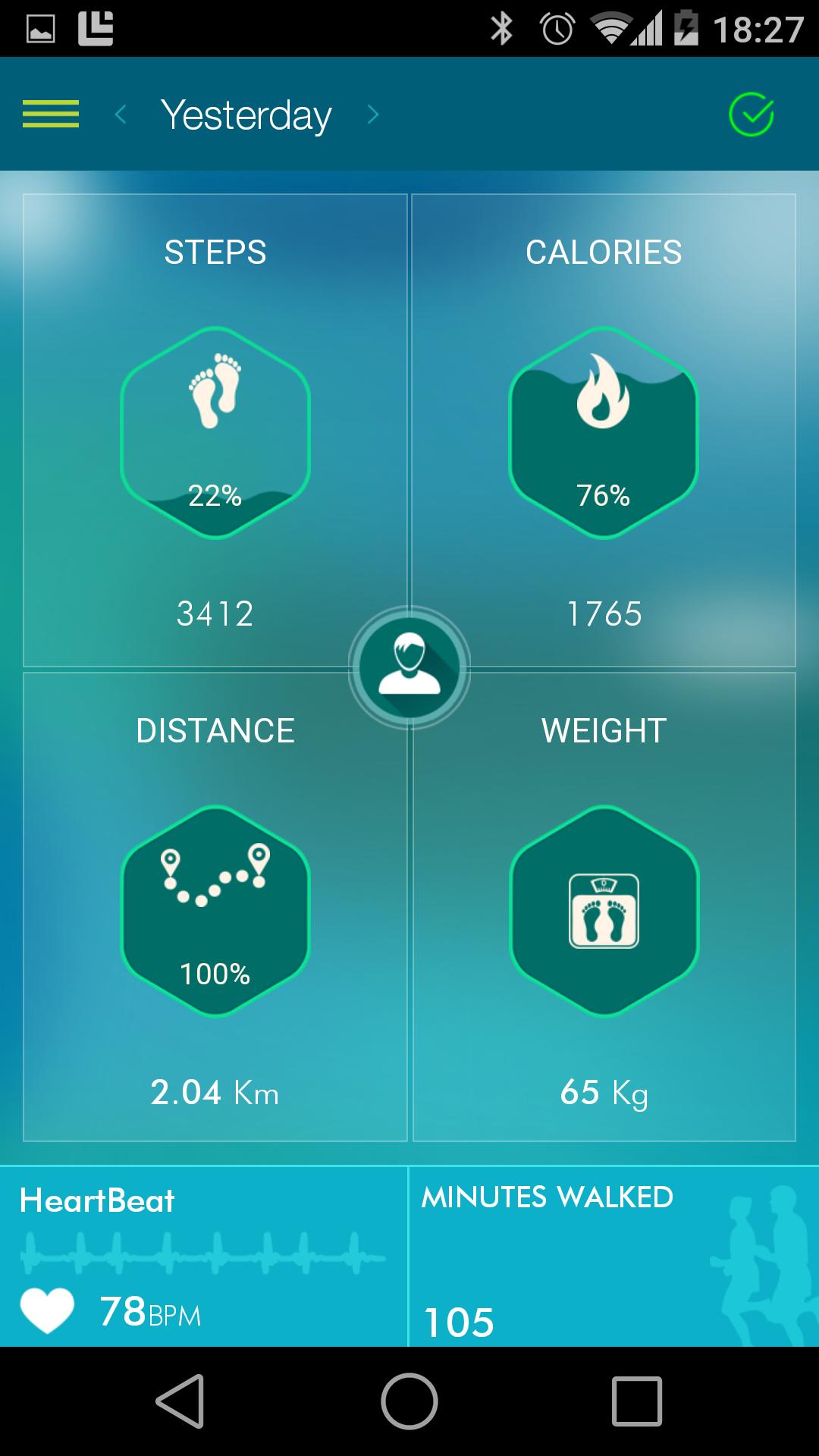Go back using the system back button
The width and height of the screenshot is (819, 1456).
tap(180, 1401)
